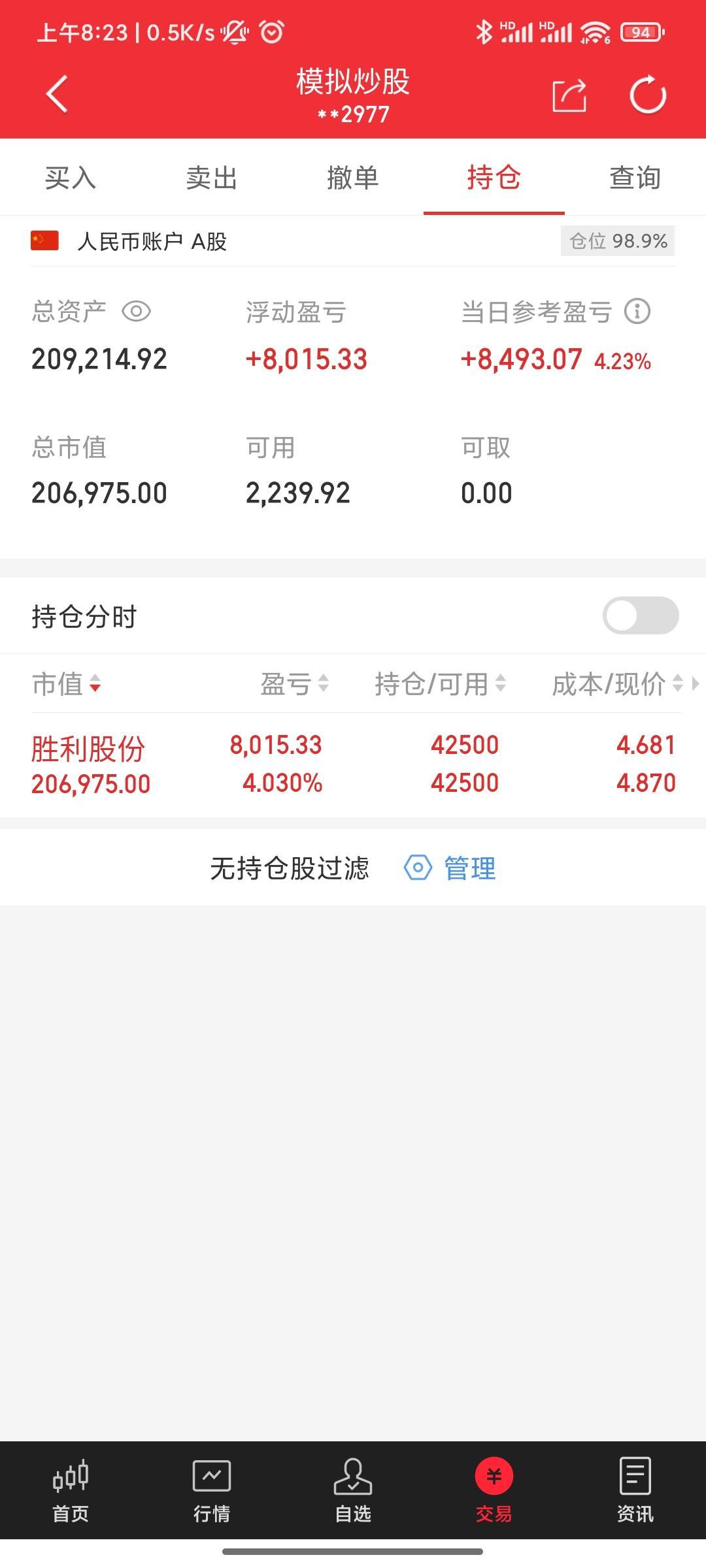The image size is (706, 1568).
Task: Hide total assets with the eye icon
Action: [137, 311]
